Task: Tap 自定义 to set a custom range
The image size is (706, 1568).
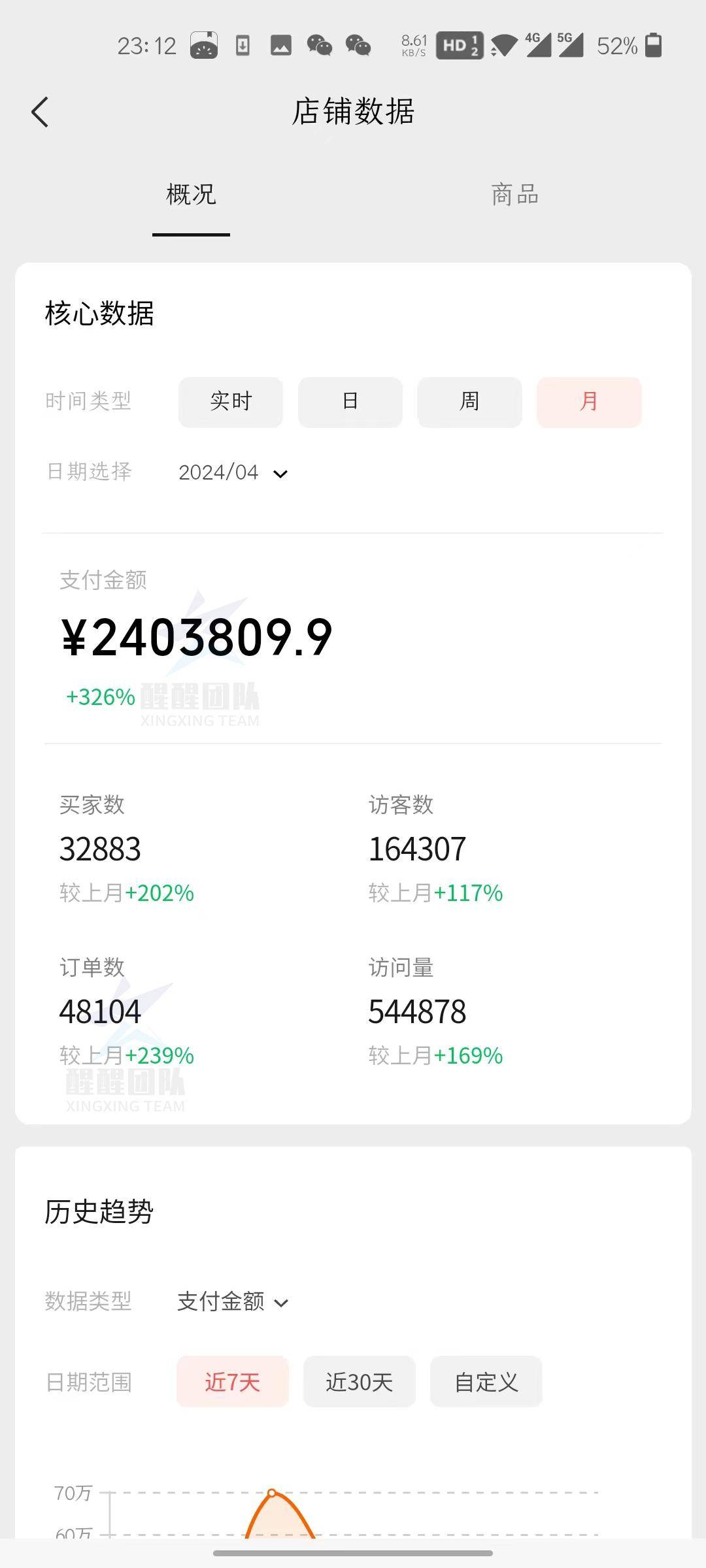Action: click(486, 1381)
